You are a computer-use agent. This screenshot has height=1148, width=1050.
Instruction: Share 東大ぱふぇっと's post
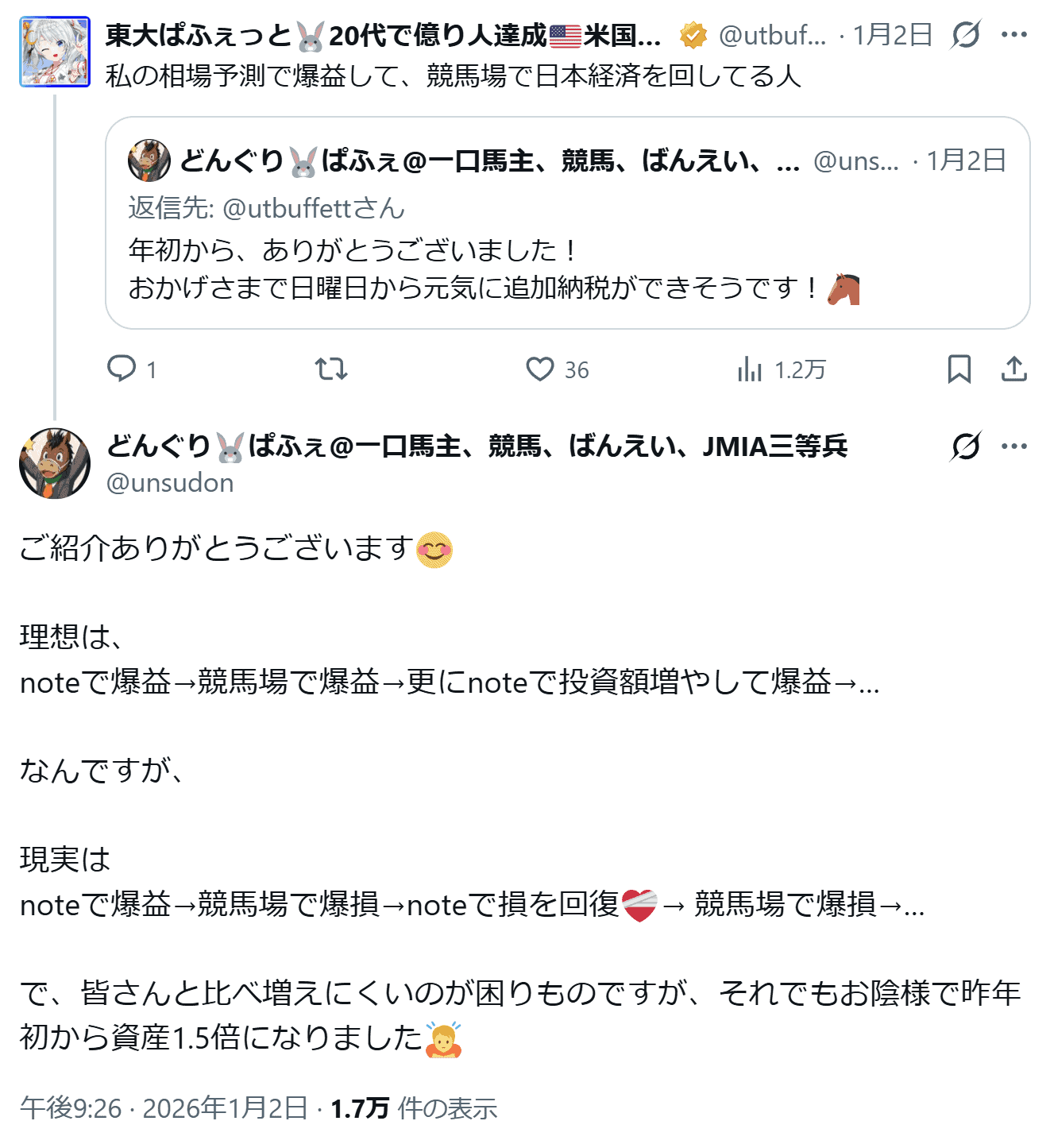click(1014, 369)
